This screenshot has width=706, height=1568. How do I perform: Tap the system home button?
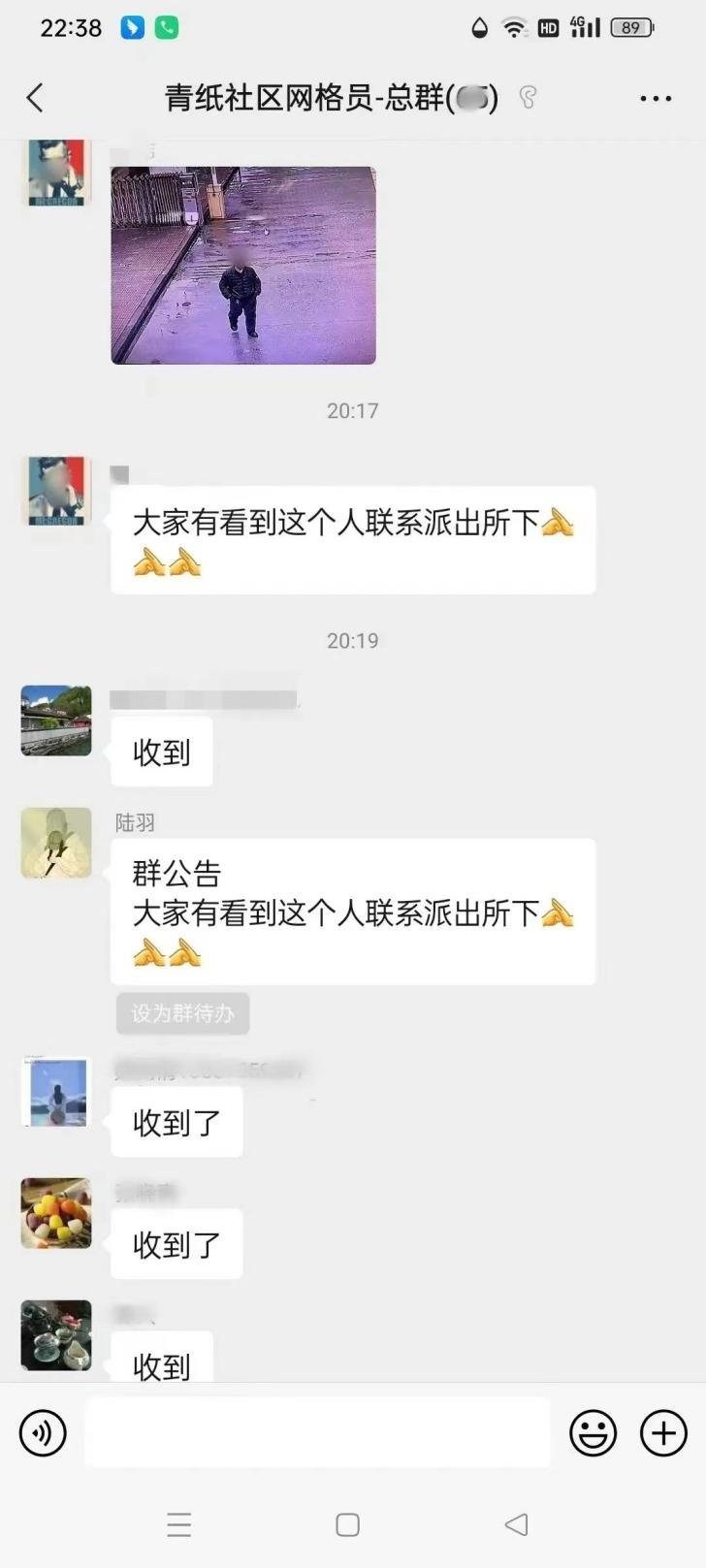(347, 1524)
